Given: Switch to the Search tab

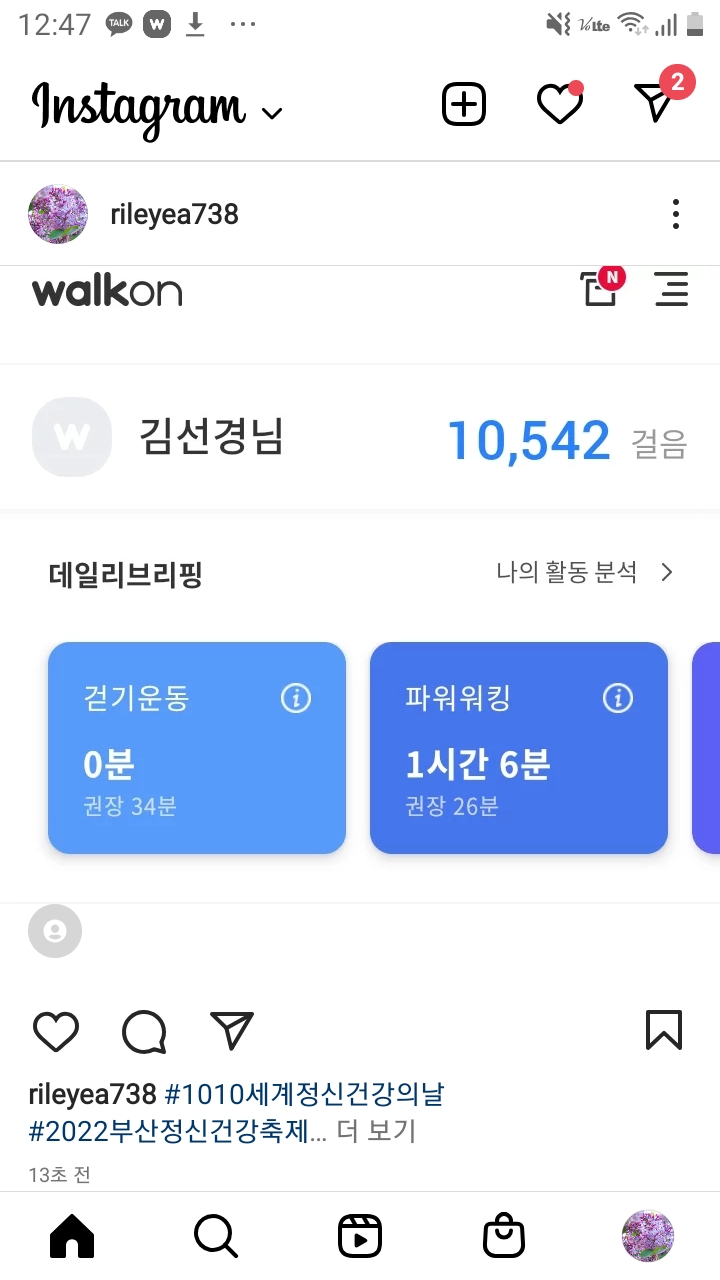Looking at the screenshot, I should (216, 1237).
